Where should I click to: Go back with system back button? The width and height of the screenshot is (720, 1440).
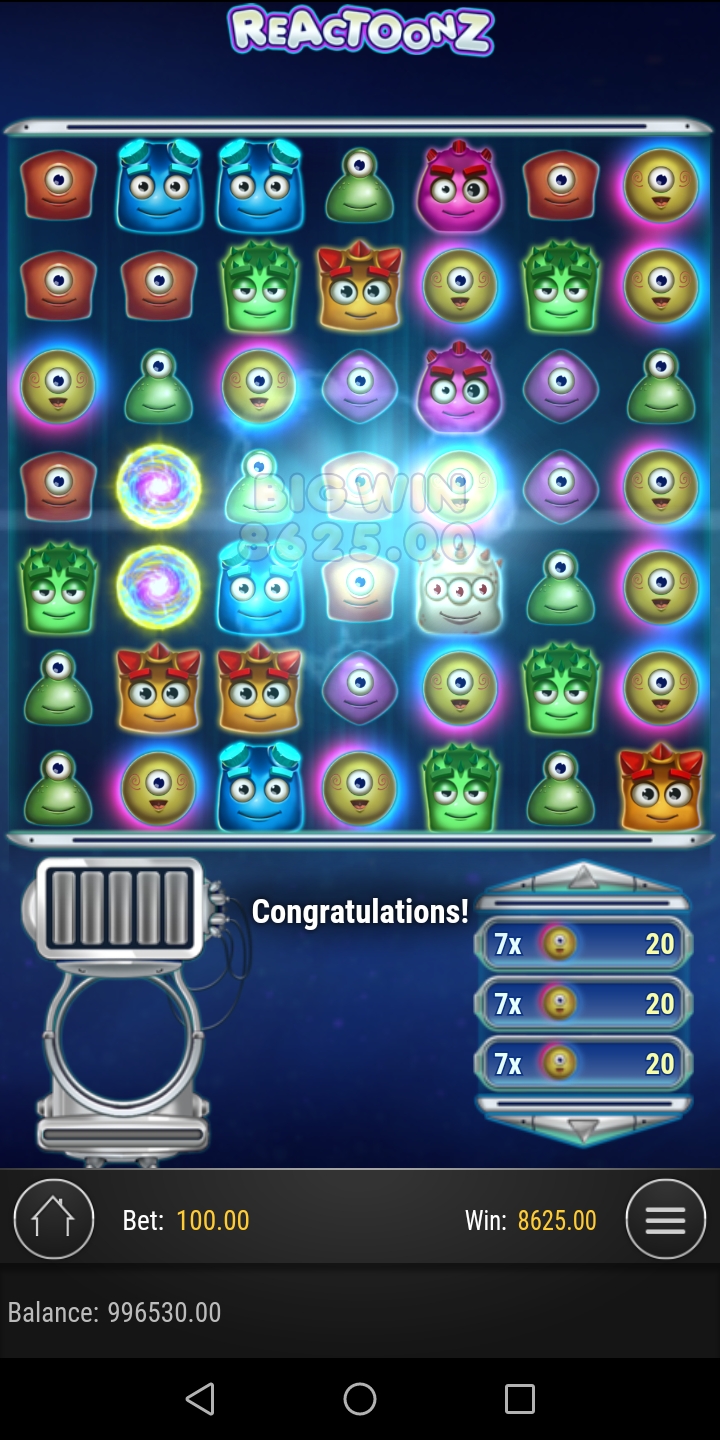200,1398
